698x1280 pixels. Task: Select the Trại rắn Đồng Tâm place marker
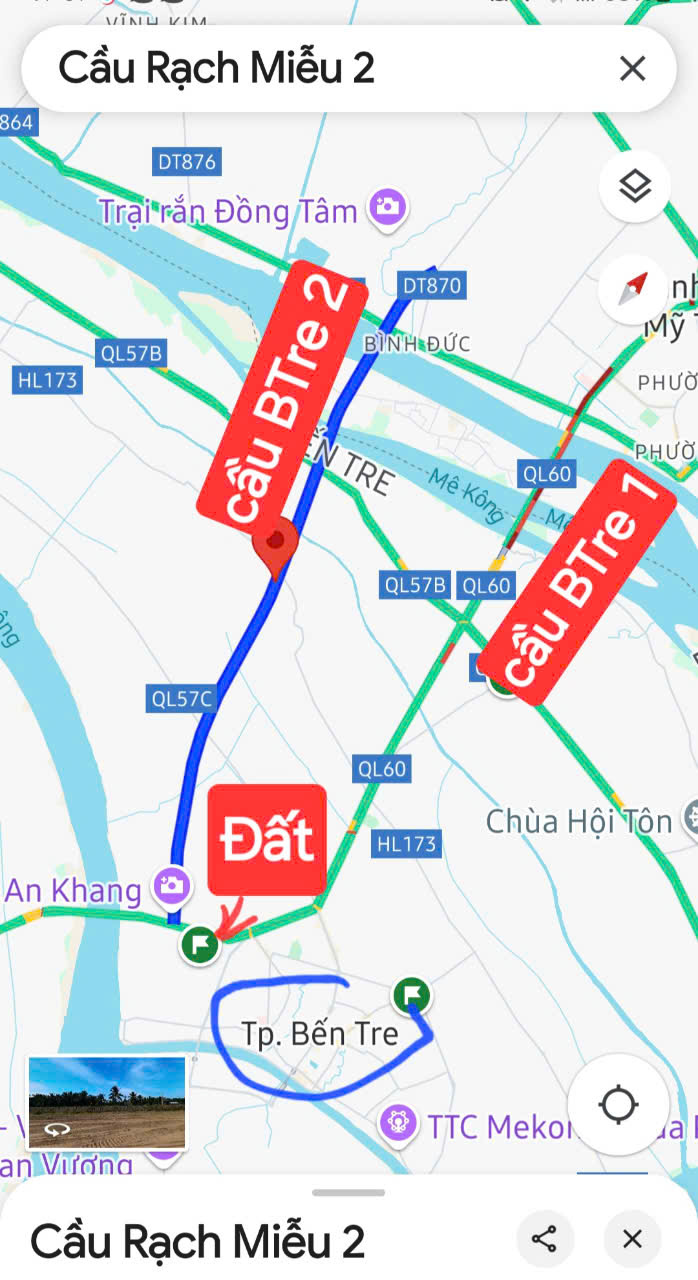coord(386,208)
